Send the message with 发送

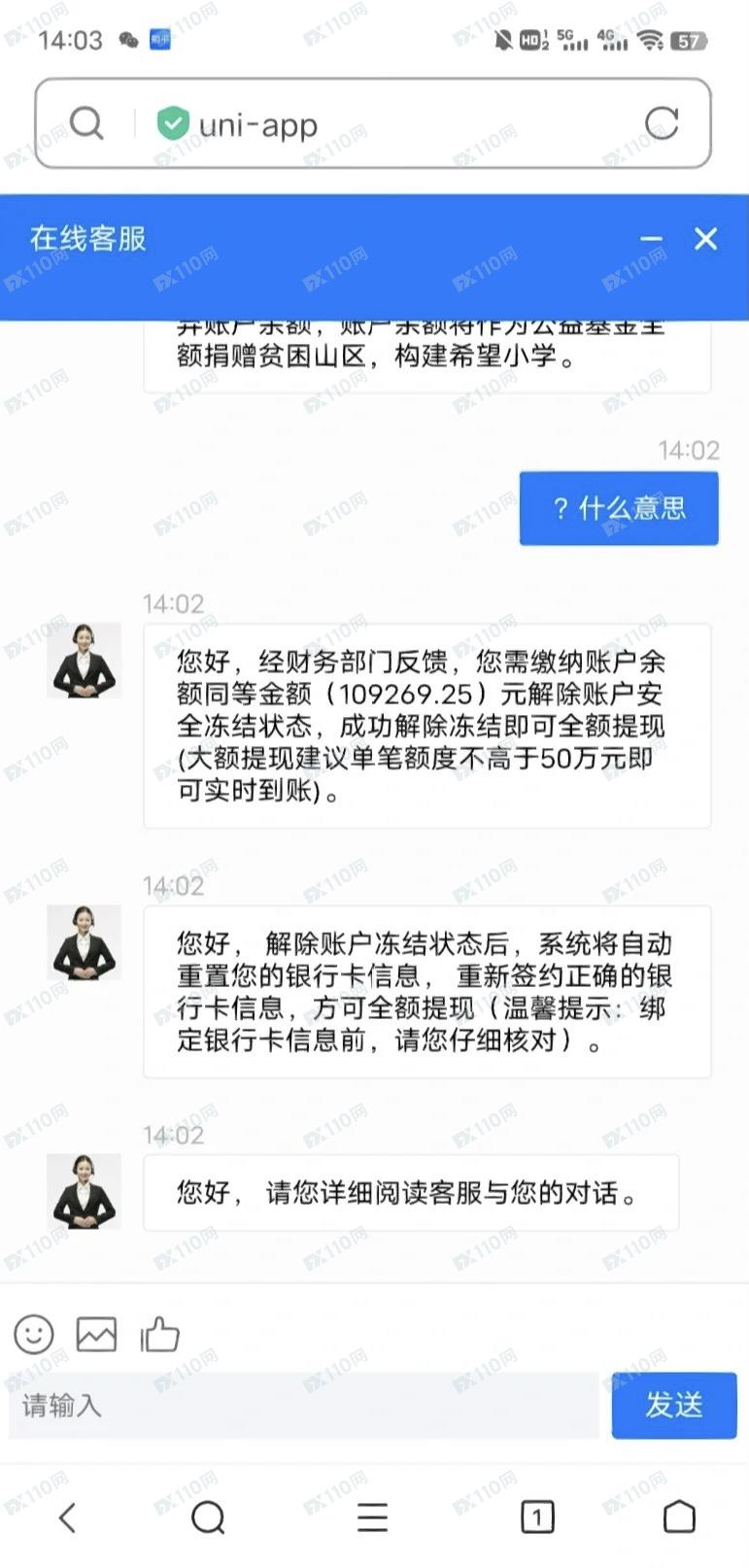673,1405
